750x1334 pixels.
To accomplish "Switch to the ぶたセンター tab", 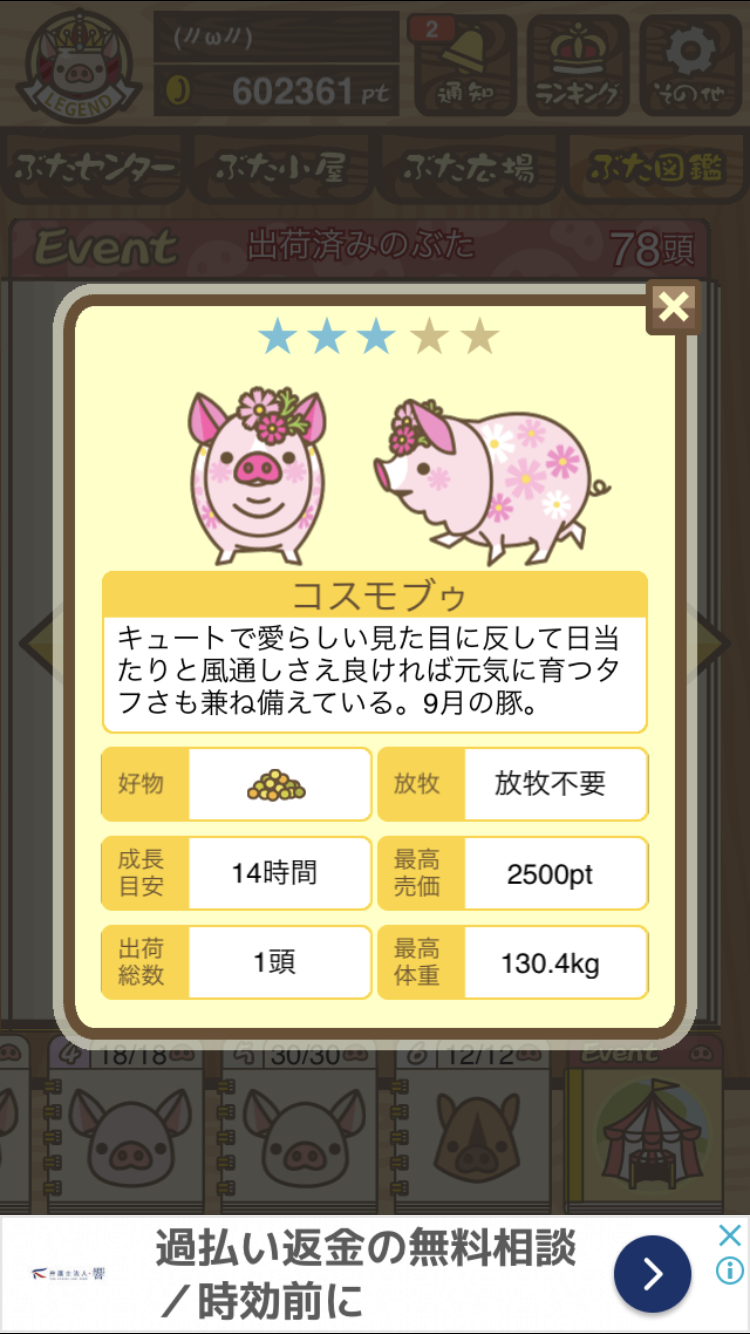I will 95,169.
